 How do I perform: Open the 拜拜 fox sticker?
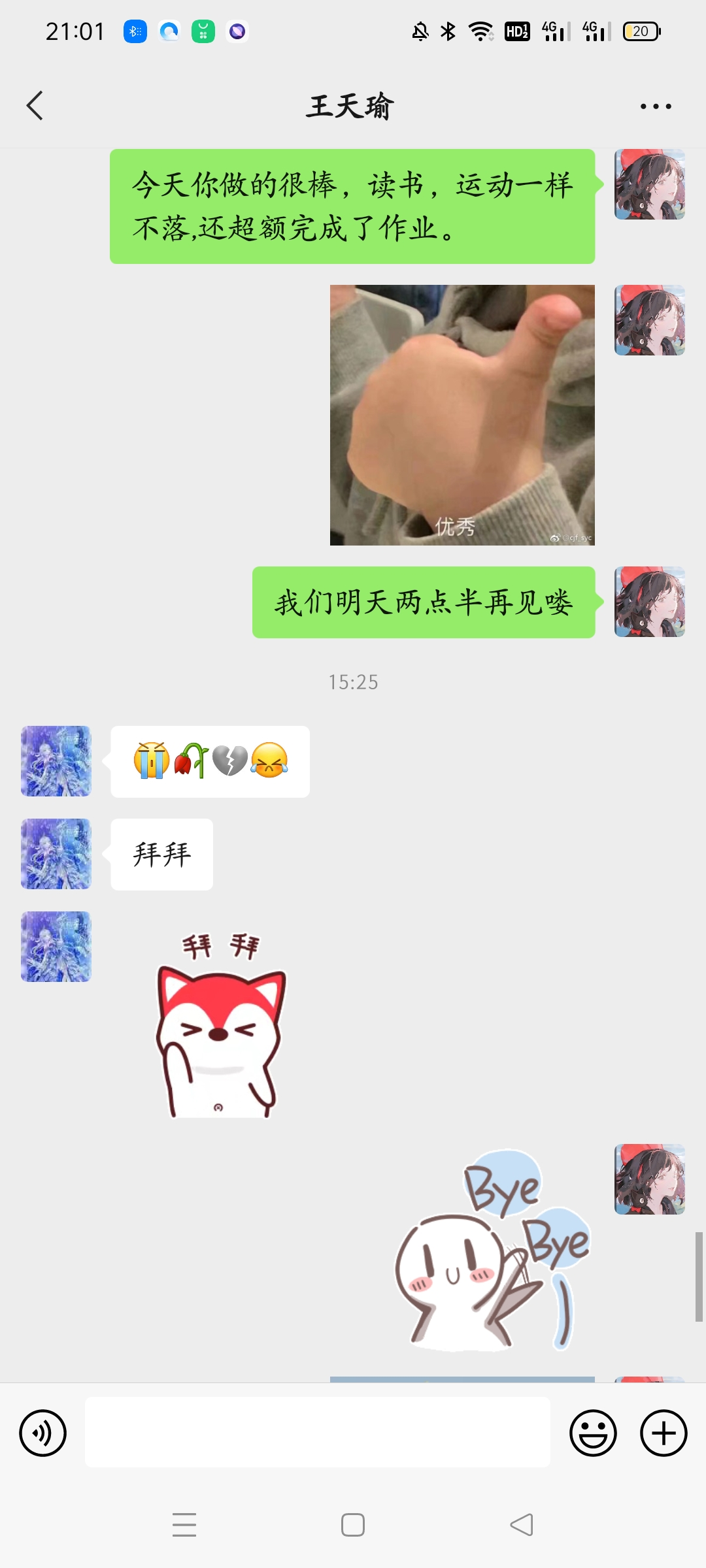(221, 1026)
